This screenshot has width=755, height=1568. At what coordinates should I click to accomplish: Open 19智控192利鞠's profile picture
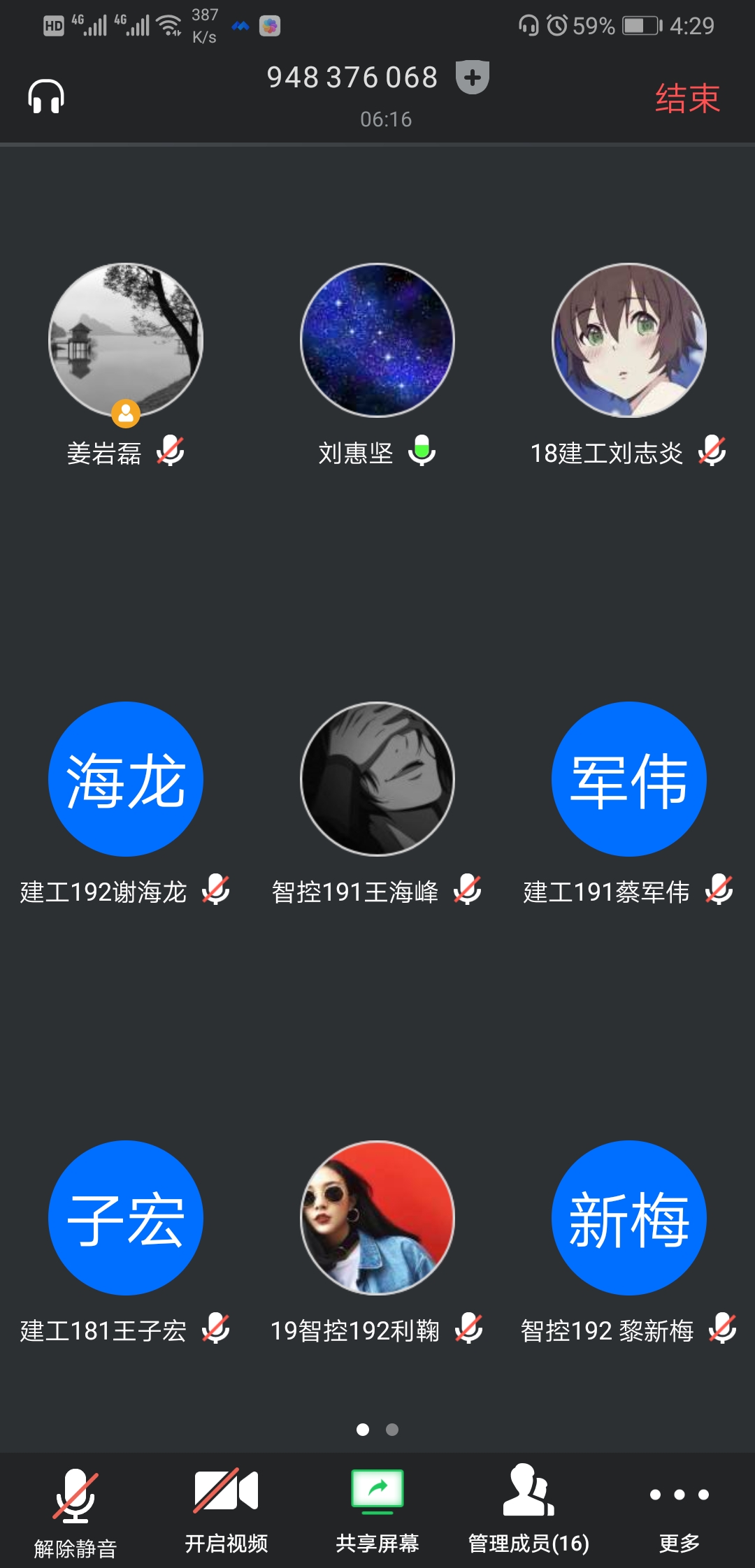(377, 1217)
